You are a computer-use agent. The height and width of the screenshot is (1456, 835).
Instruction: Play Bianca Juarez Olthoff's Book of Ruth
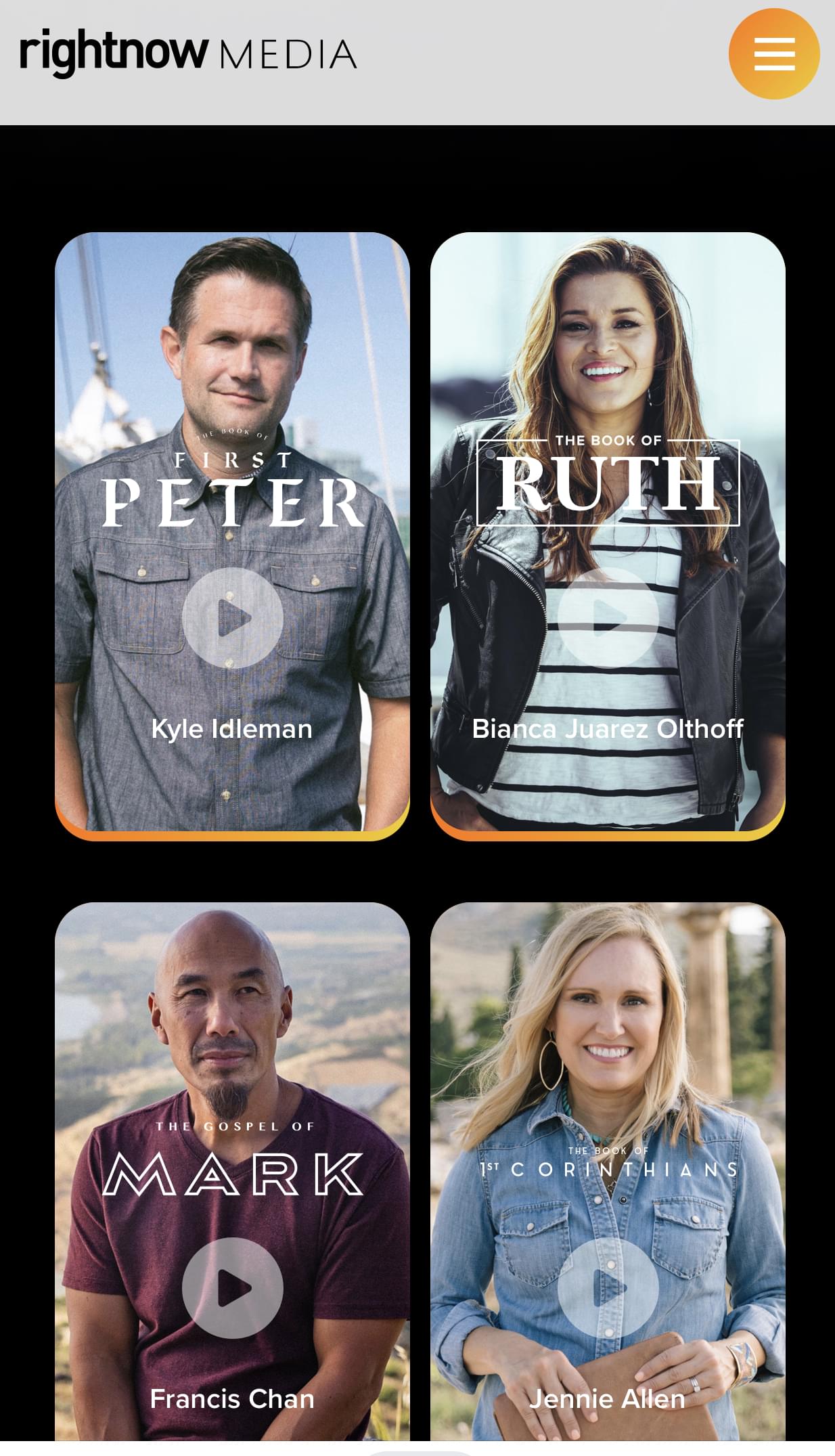608,617
